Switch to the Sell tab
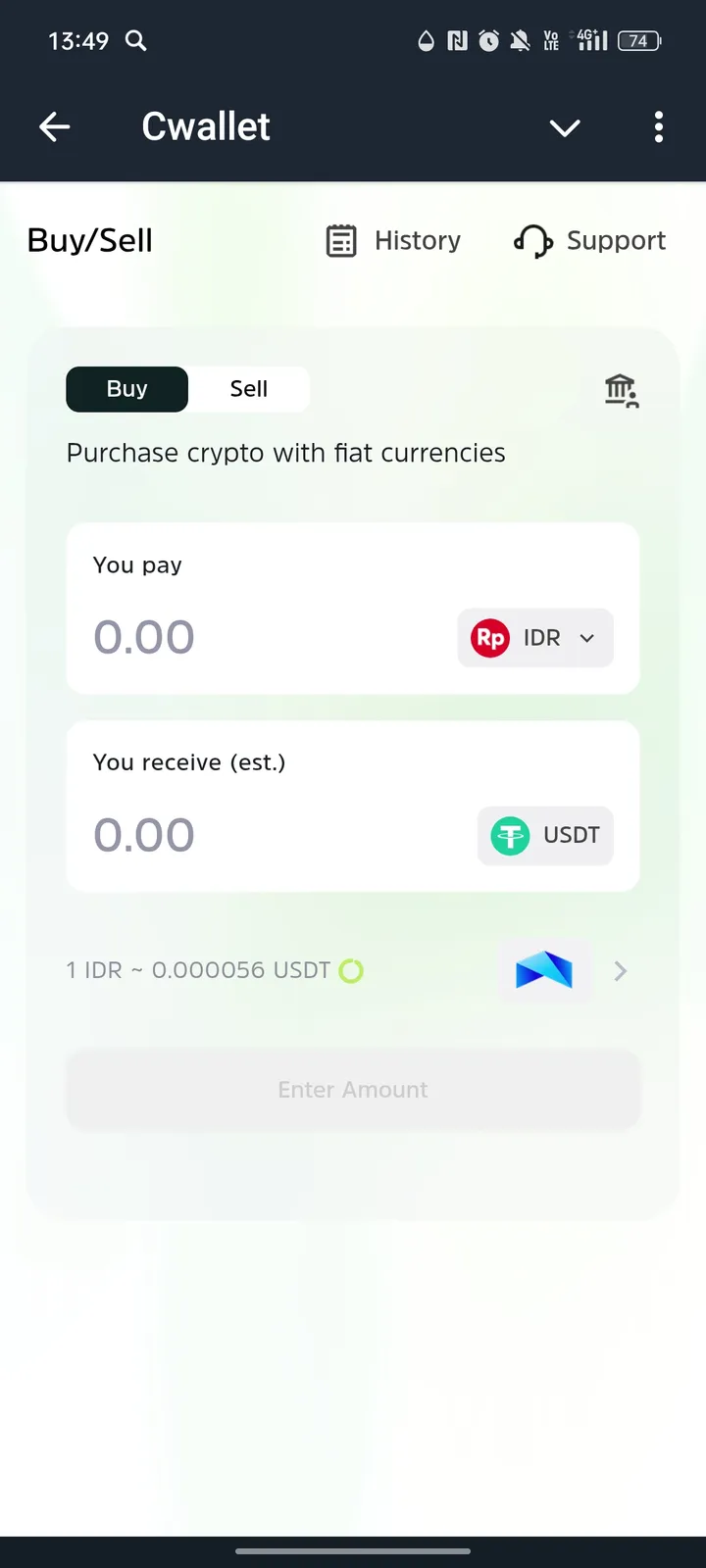706x1568 pixels. point(248,389)
